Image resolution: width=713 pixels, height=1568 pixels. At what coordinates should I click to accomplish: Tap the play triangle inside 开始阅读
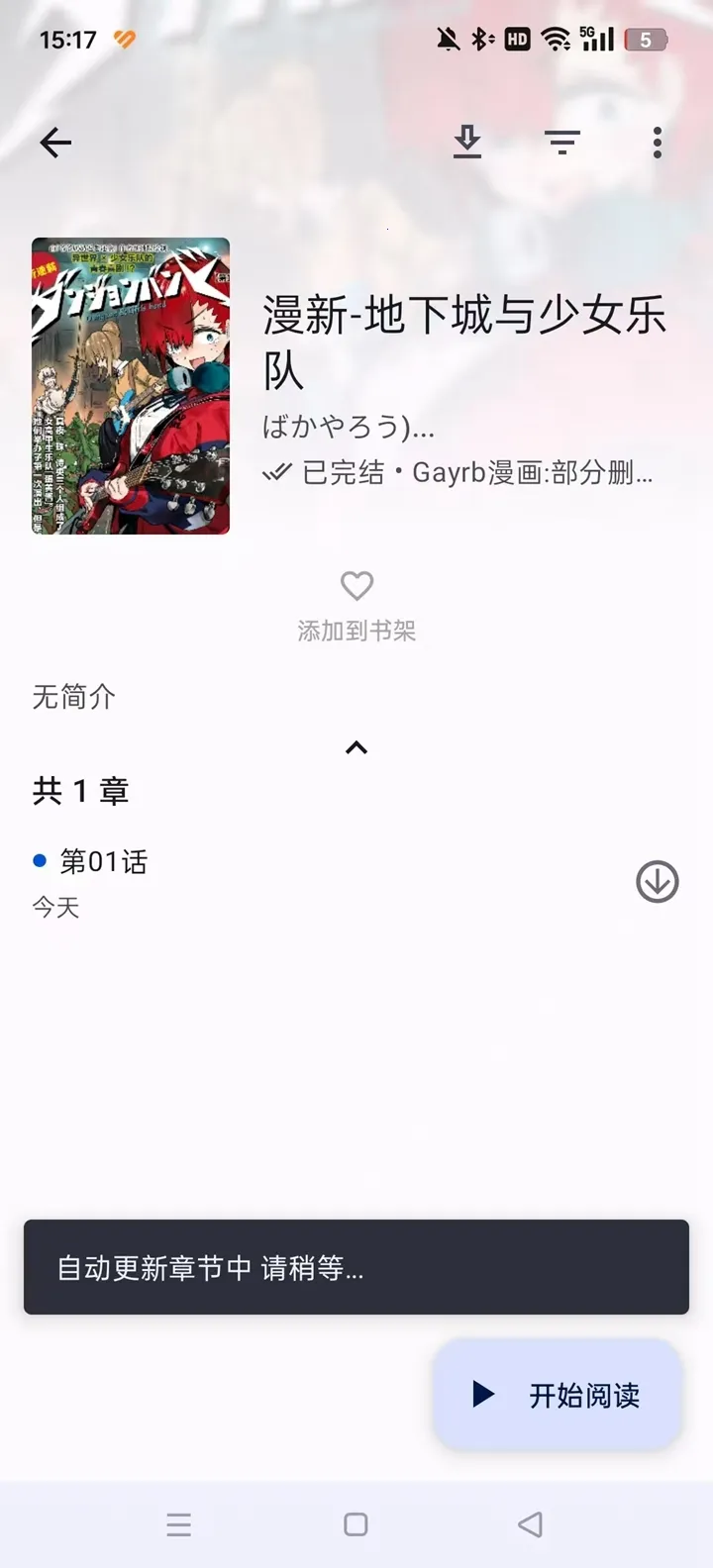click(x=482, y=1395)
